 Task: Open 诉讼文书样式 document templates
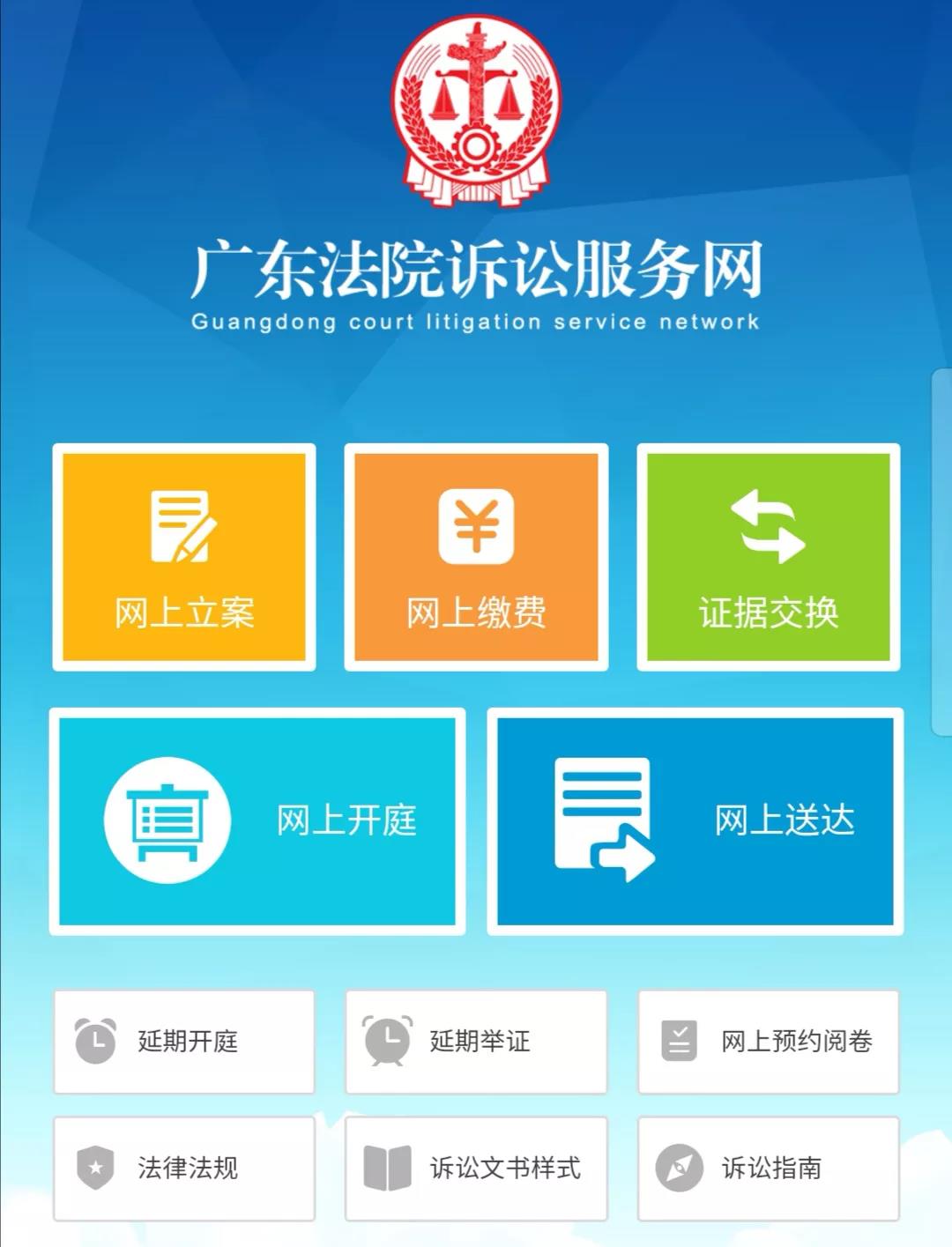pyautogui.click(x=476, y=1169)
